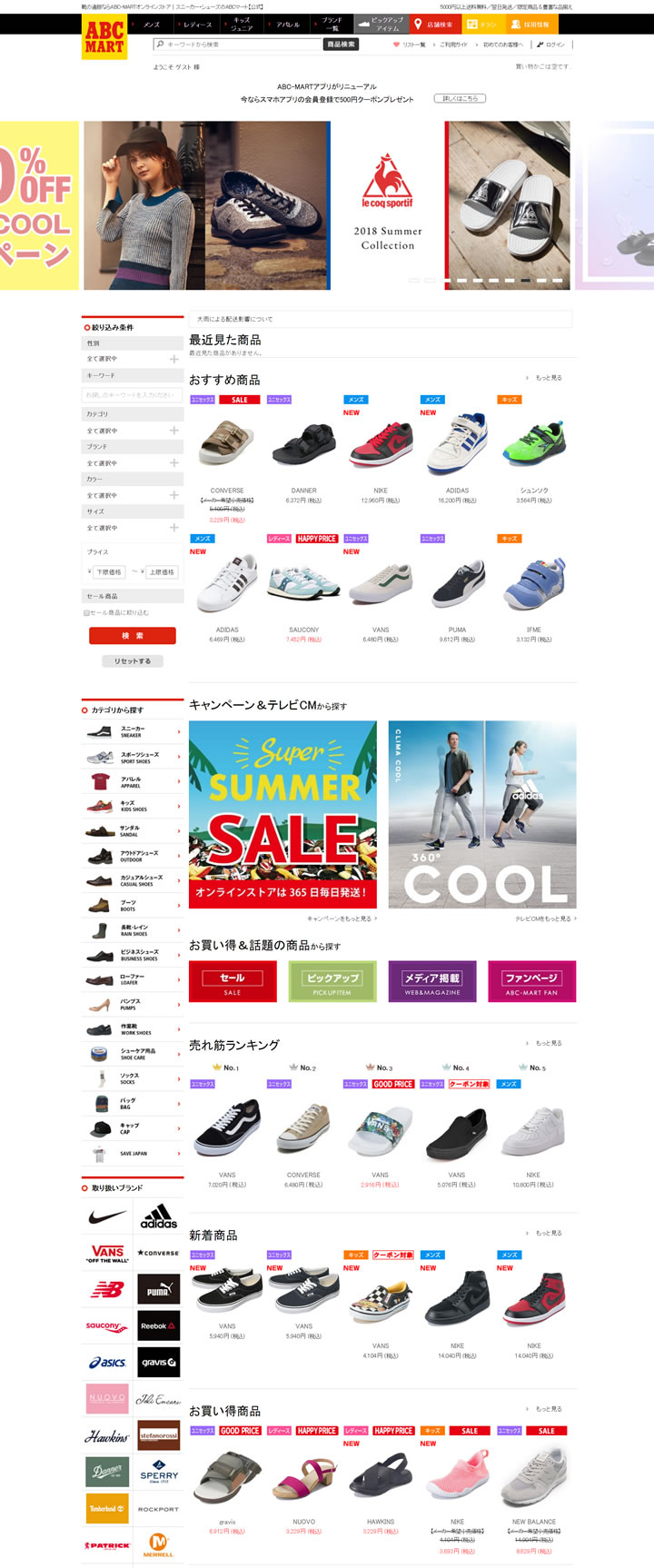Image resolution: width=654 pixels, height=1568 pixels.
Task: Tap the purple メディア掲載 button
Action: 432,981
